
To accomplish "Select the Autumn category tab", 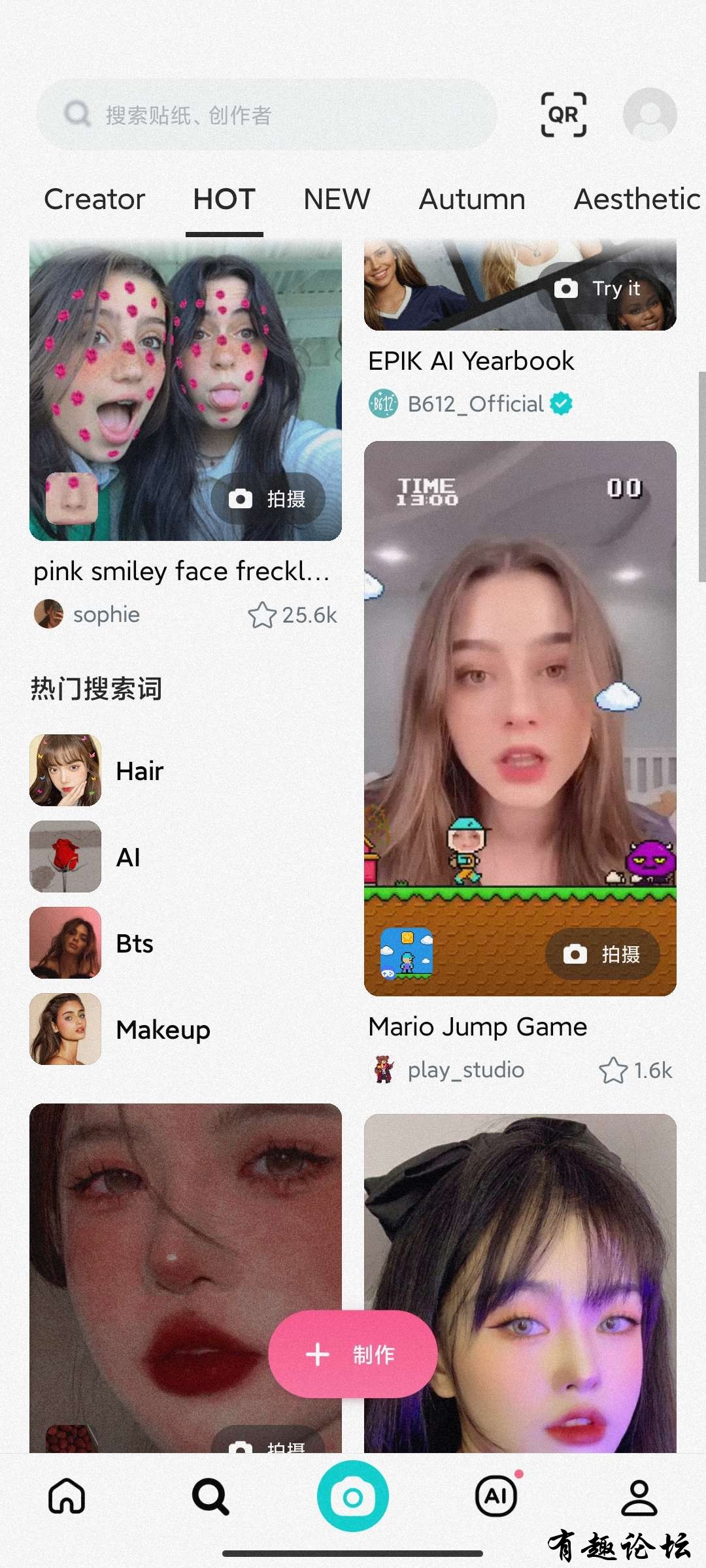I will [472, 199].
